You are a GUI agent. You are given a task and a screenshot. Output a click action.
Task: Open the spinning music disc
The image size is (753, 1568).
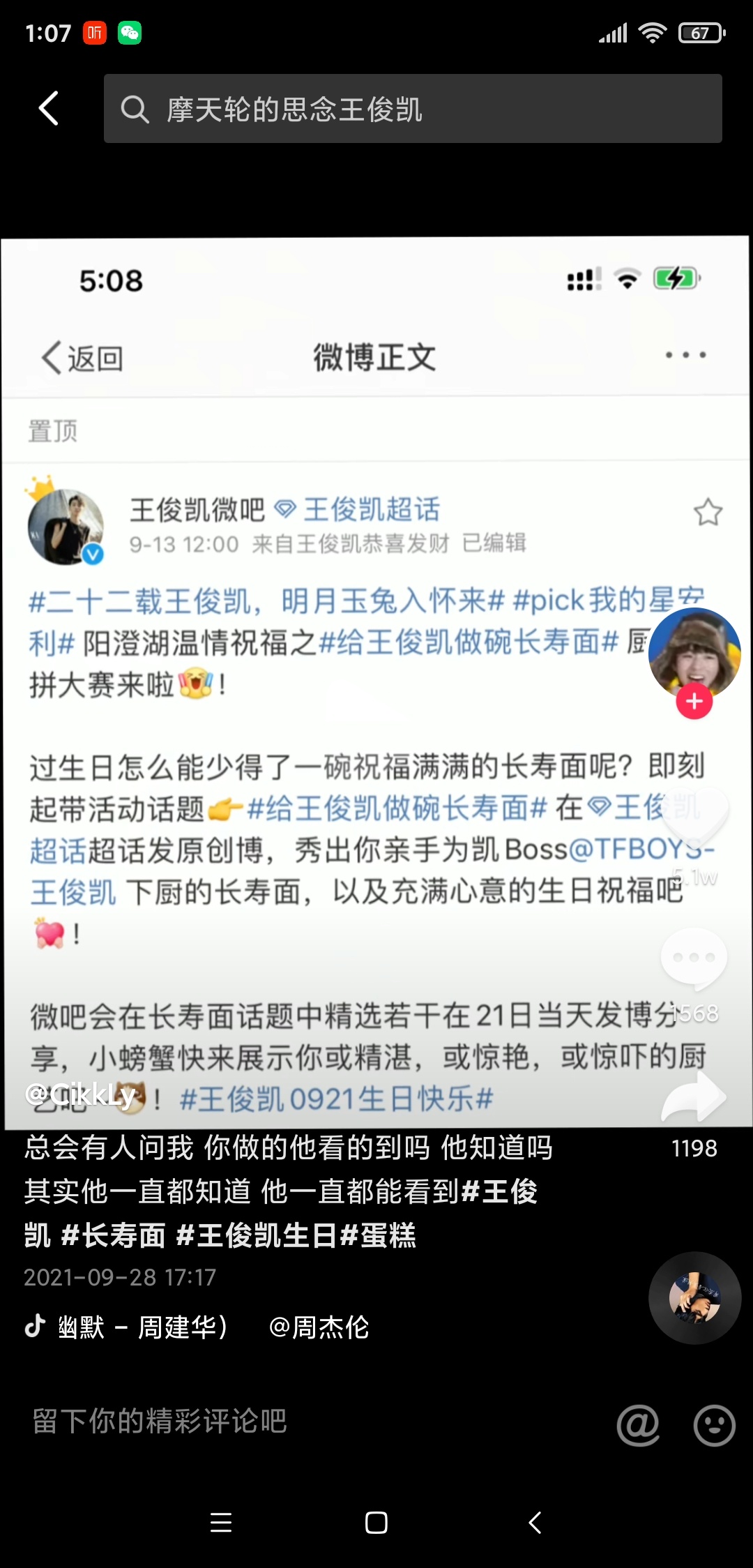[694, 1298]
